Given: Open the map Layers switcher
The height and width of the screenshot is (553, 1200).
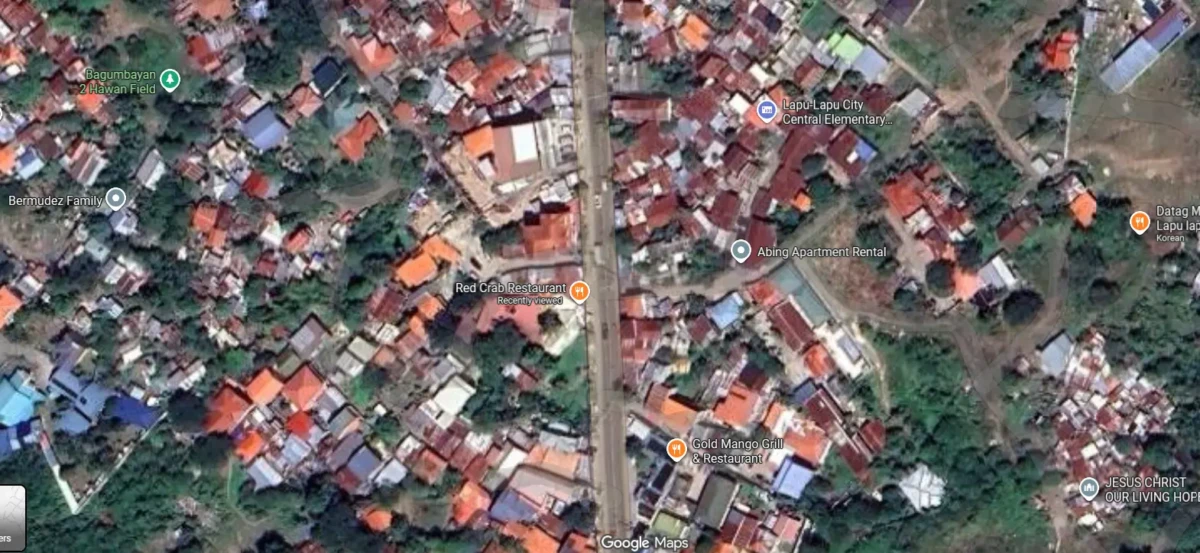Looking at the screenshot, I should click(x=10, y=515).
